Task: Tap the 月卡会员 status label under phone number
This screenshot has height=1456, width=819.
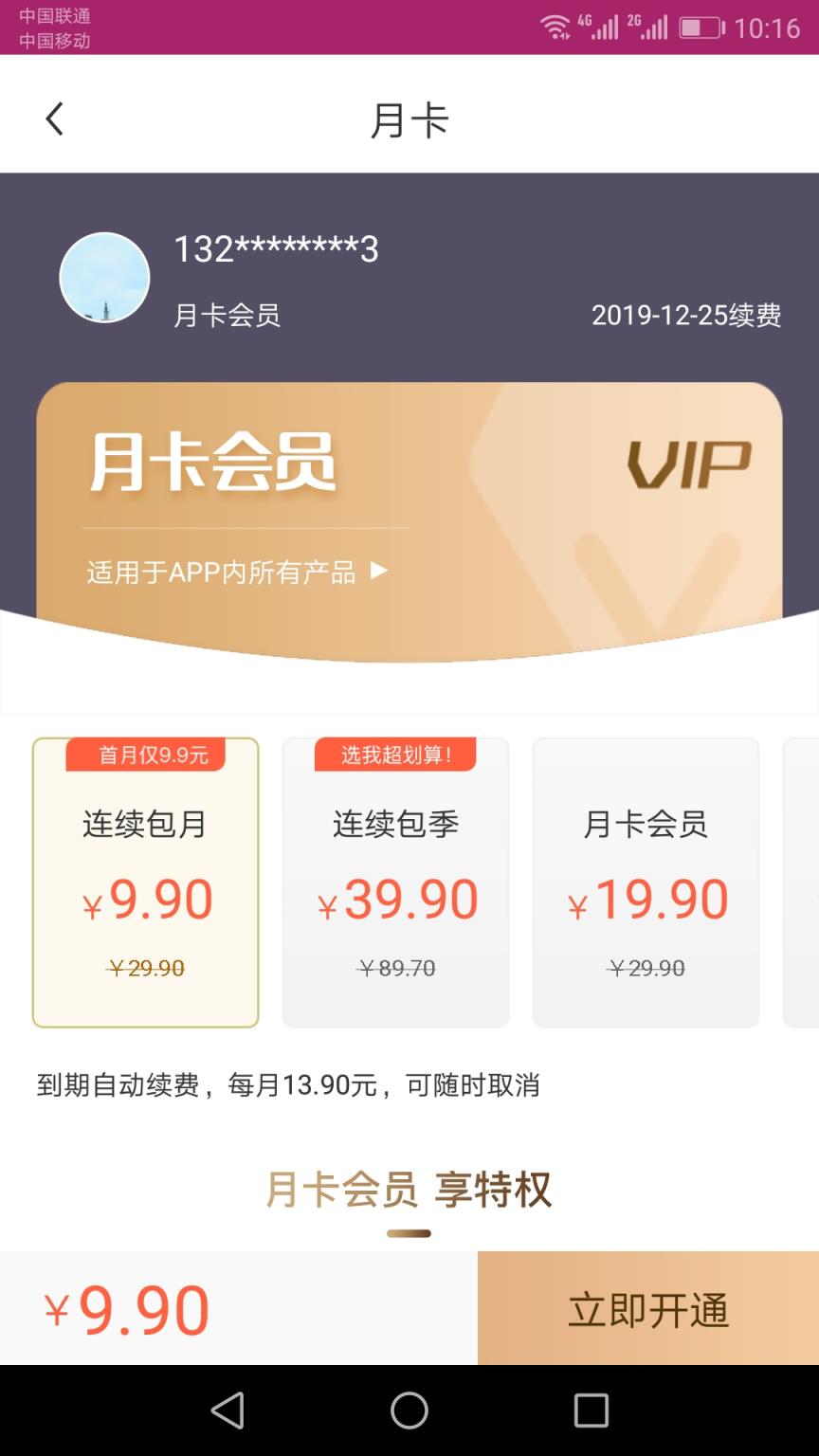Action: [227, 315]
